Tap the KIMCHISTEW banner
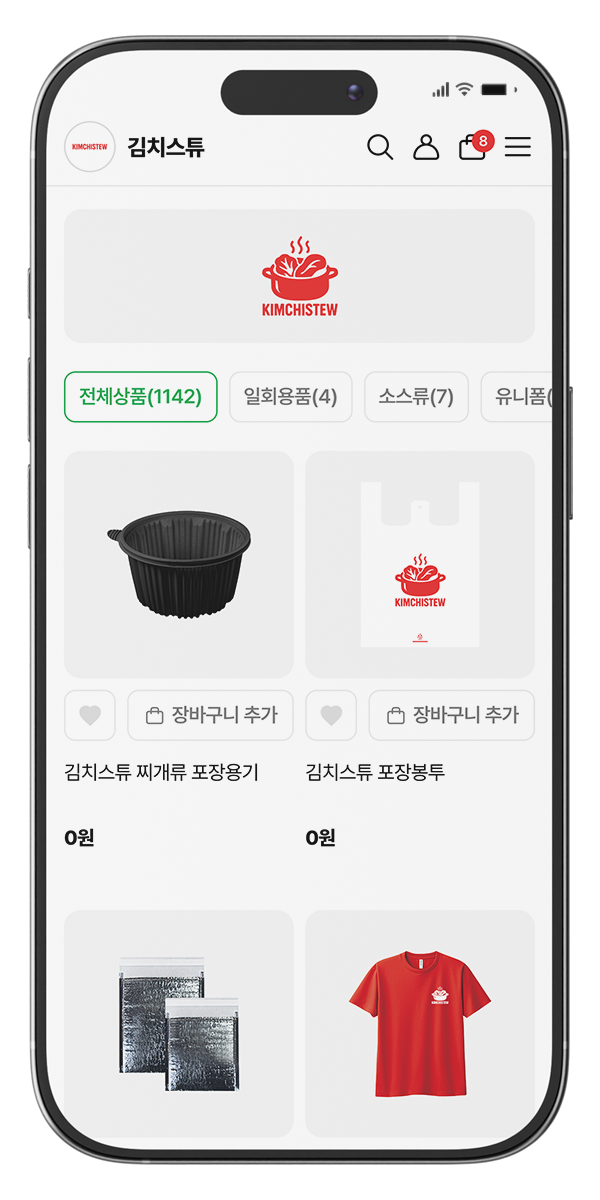 (x=299, y=276)
